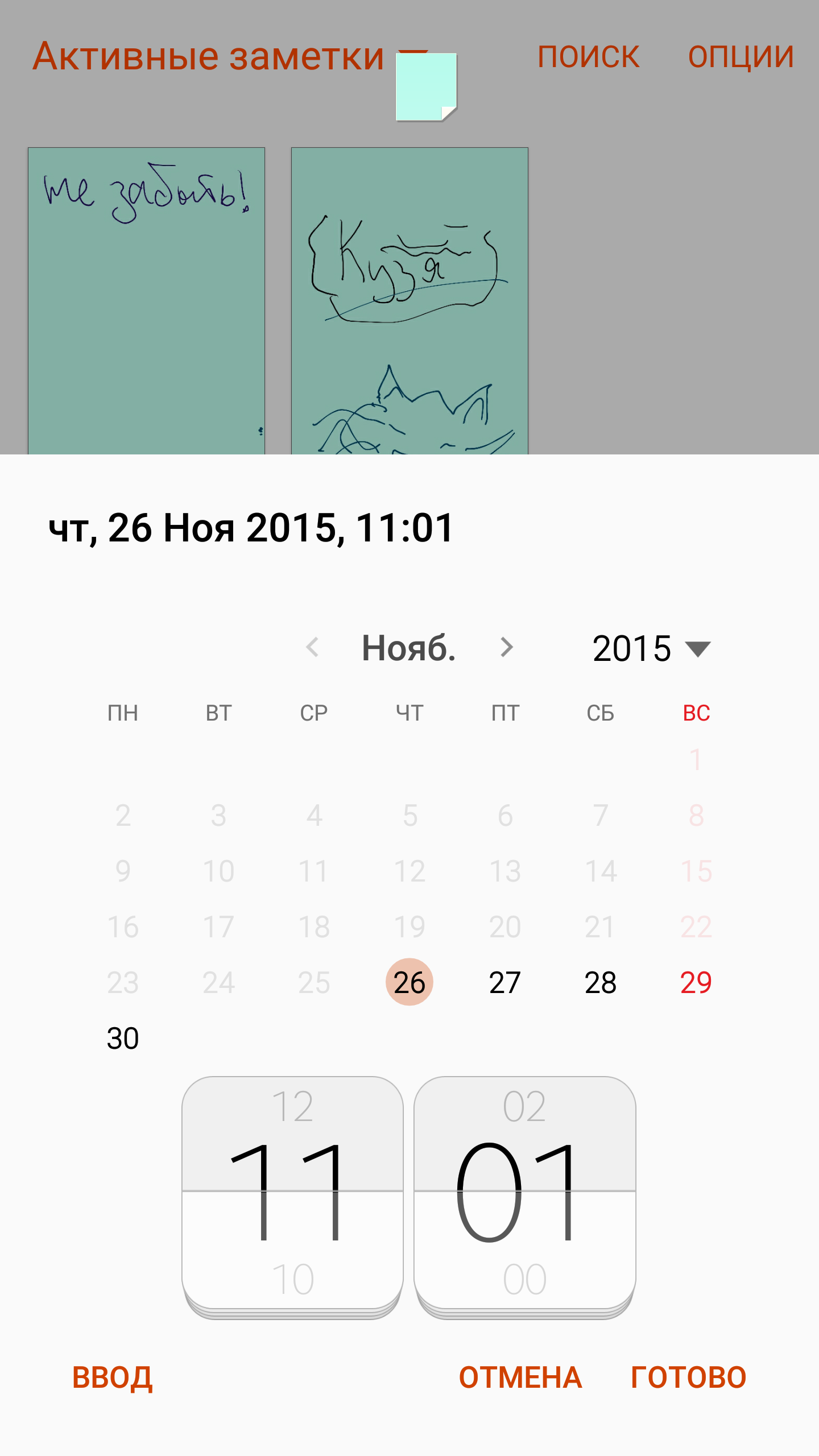Confirm with the ГОТОВО button
Viewport: 819px width, 1456px height.
688,1378
